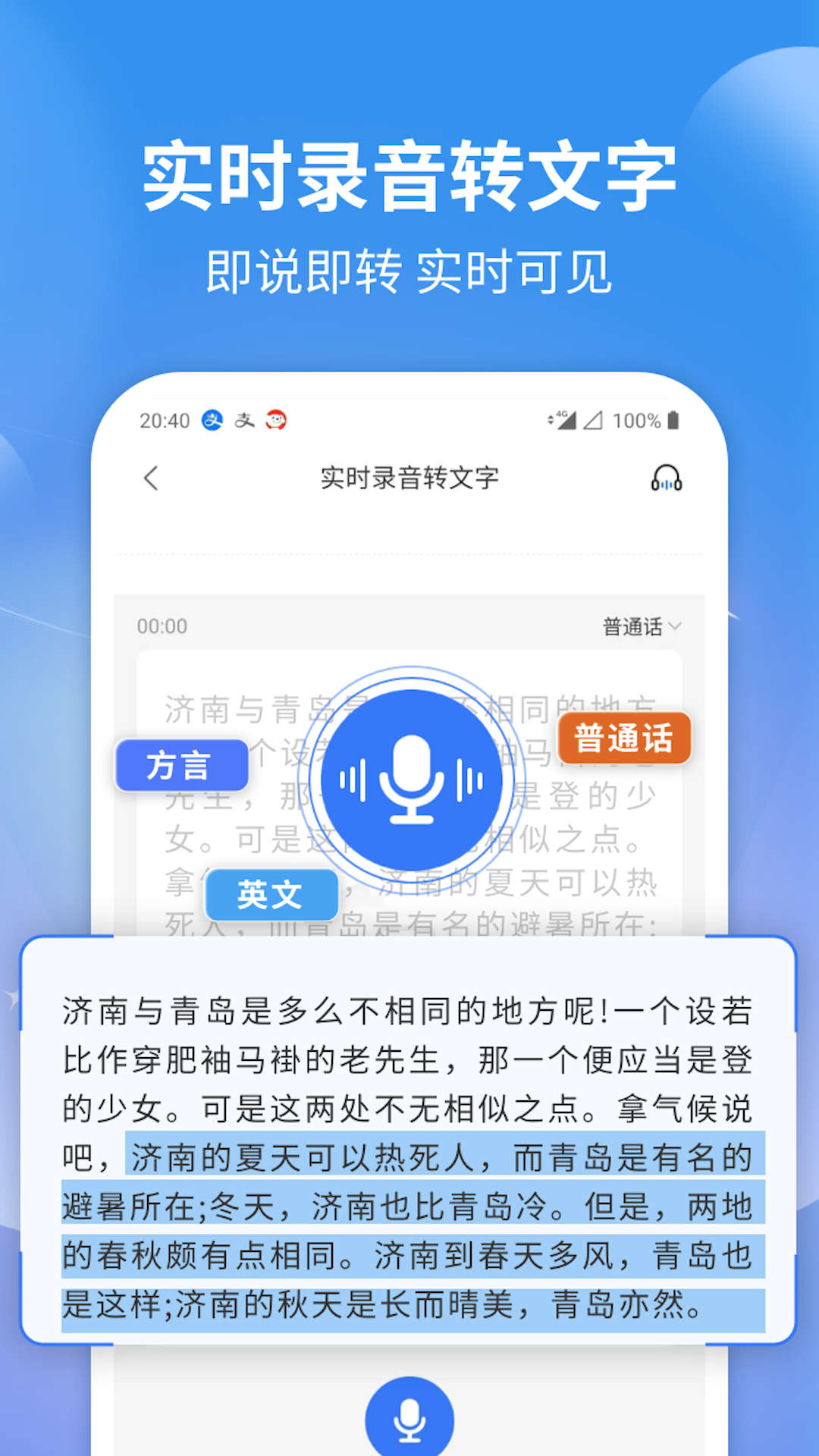Go back using the left arrow
This screenshot has width=819, height=1456.
(x=152, y=479)
